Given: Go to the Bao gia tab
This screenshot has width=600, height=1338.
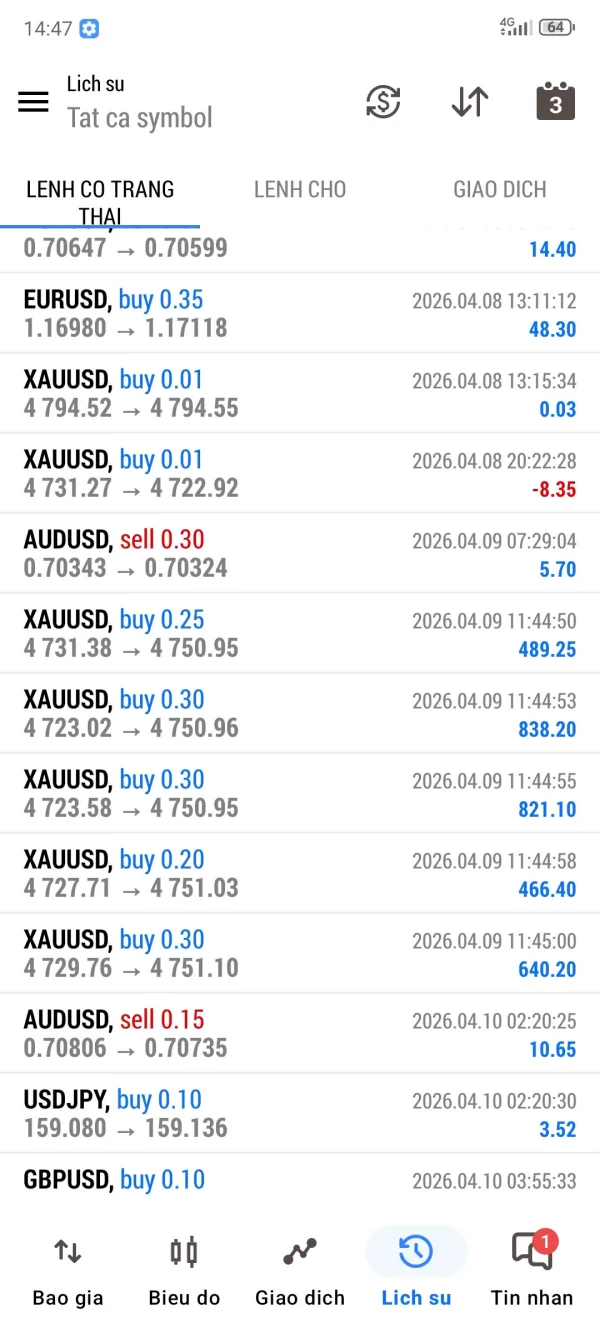Looking at the screenshot, I should coord(68,1270).
